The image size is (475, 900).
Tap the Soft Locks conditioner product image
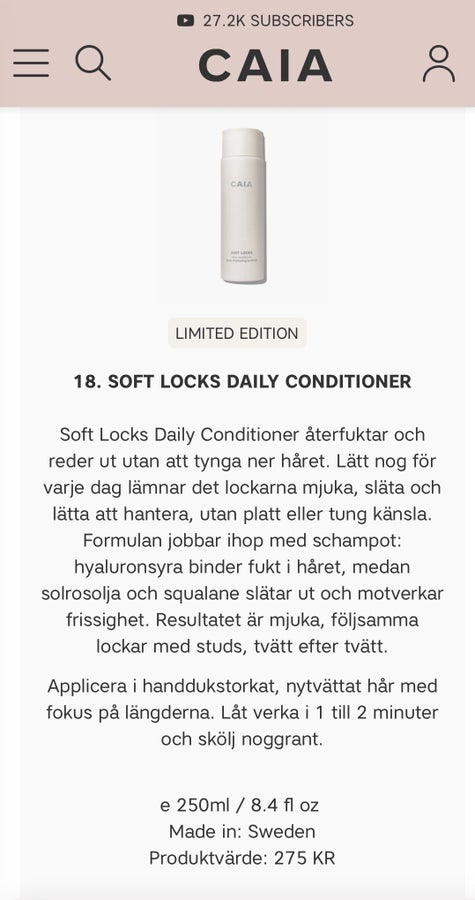[x=243, y=206]
